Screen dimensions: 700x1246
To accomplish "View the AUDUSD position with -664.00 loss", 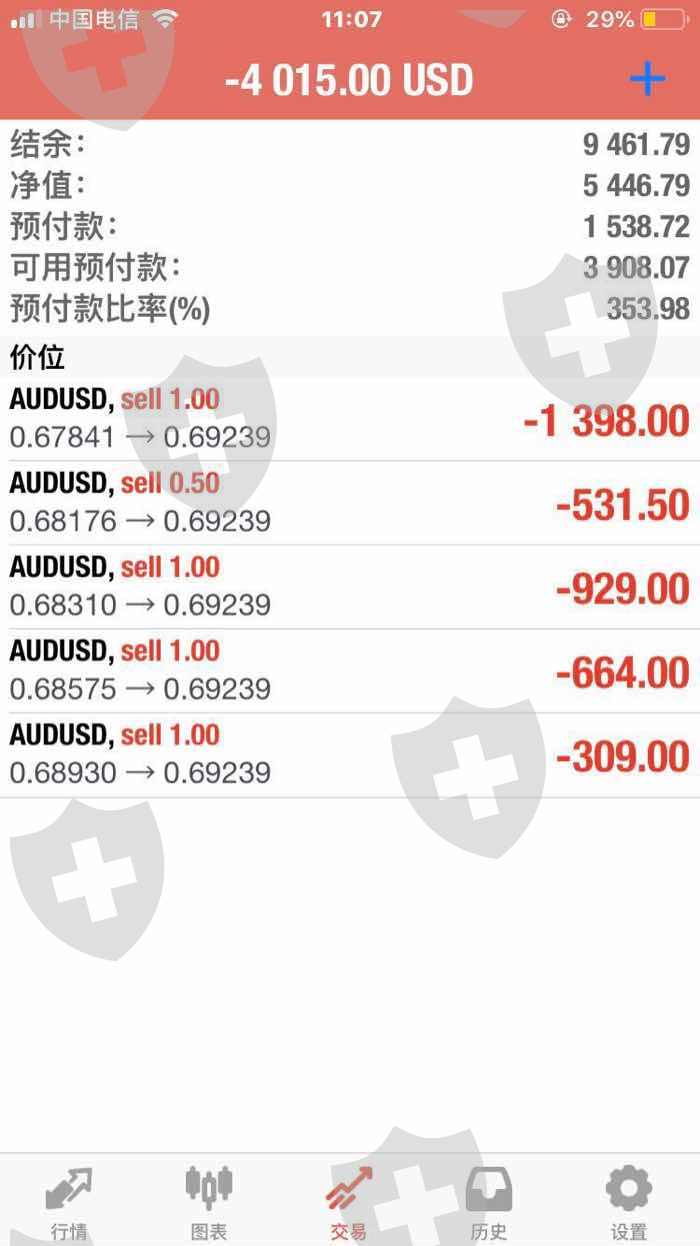I will click(x=350, y=671).
